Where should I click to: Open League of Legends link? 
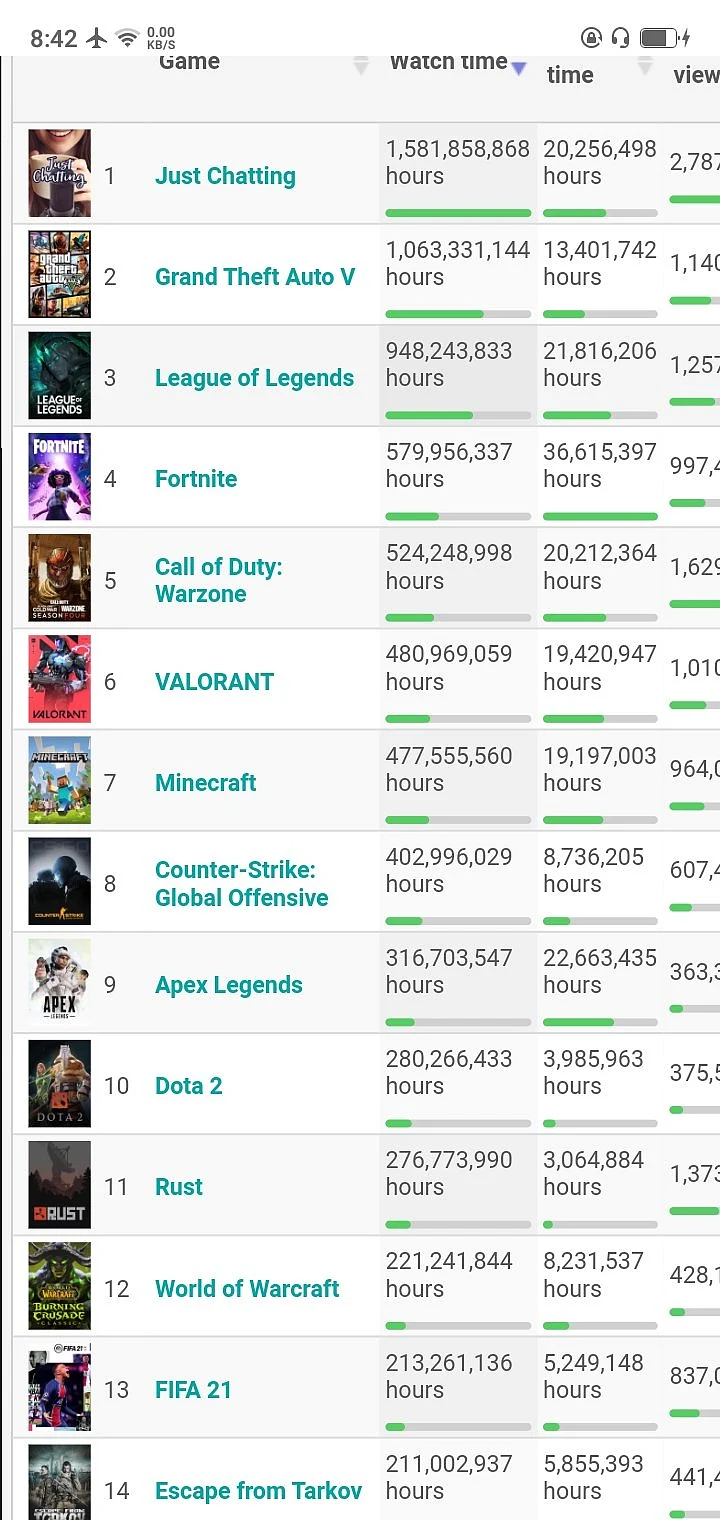tap(254, 378)
